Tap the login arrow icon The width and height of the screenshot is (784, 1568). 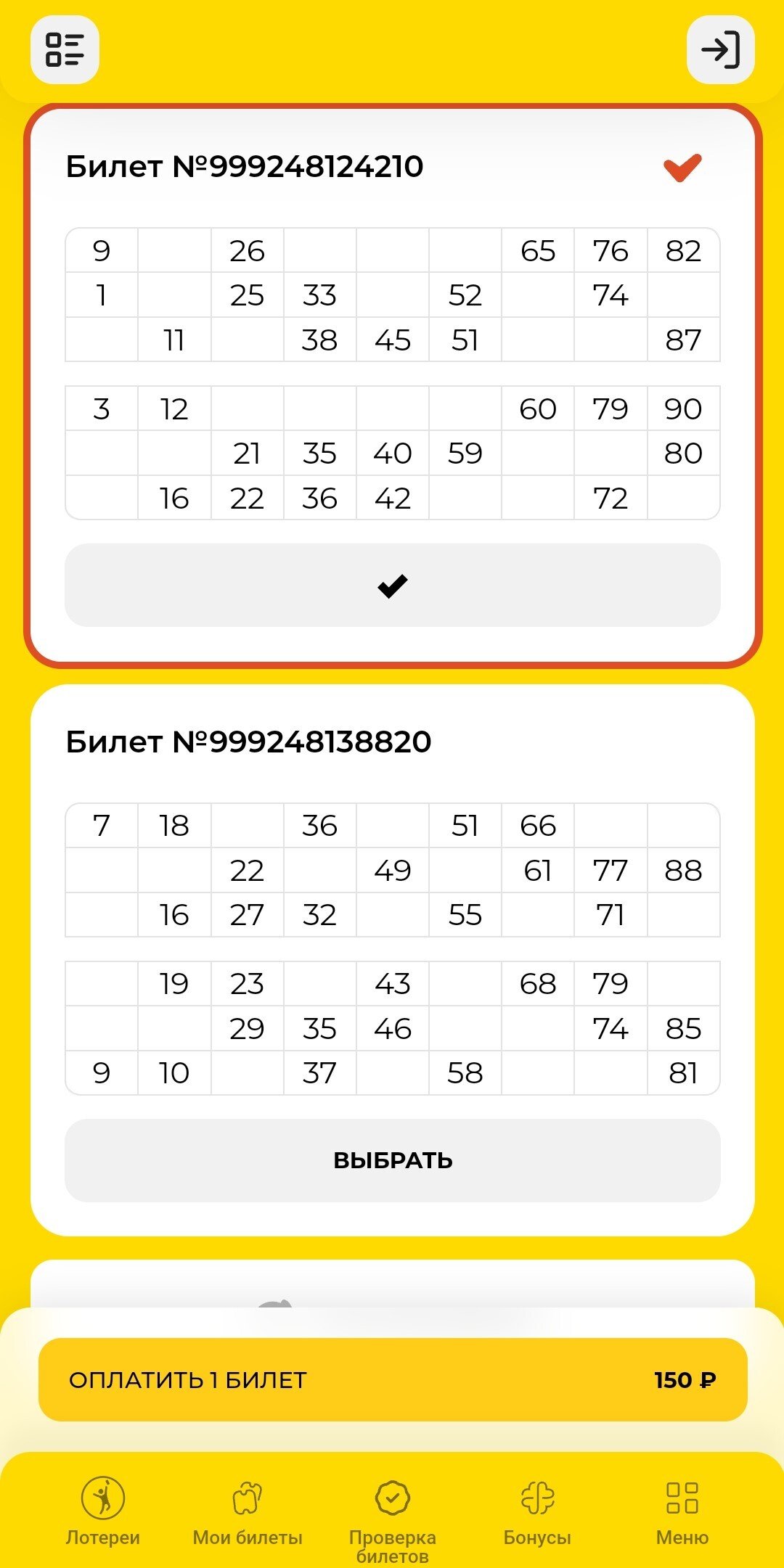[720, 49]
